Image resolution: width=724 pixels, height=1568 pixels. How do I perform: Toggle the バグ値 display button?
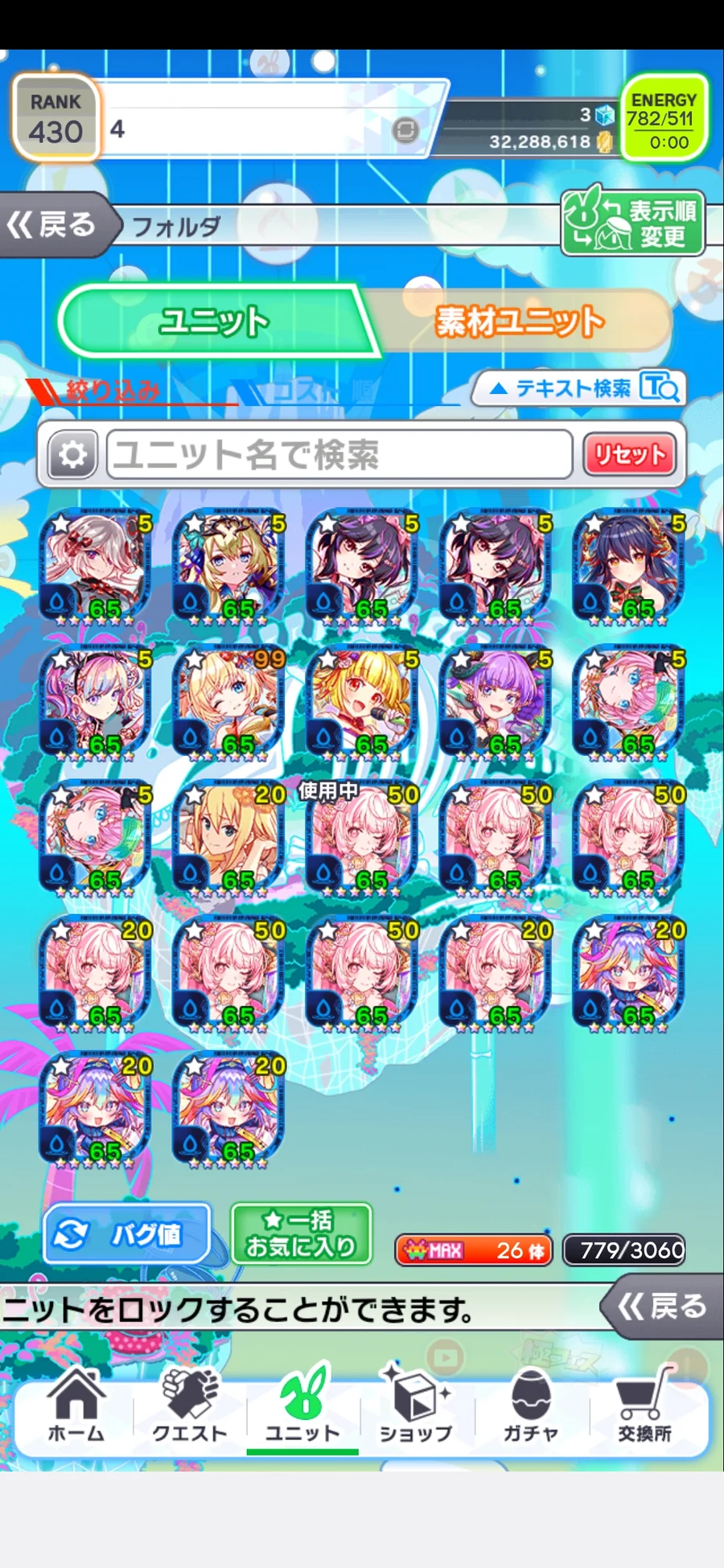[127, 1233]
